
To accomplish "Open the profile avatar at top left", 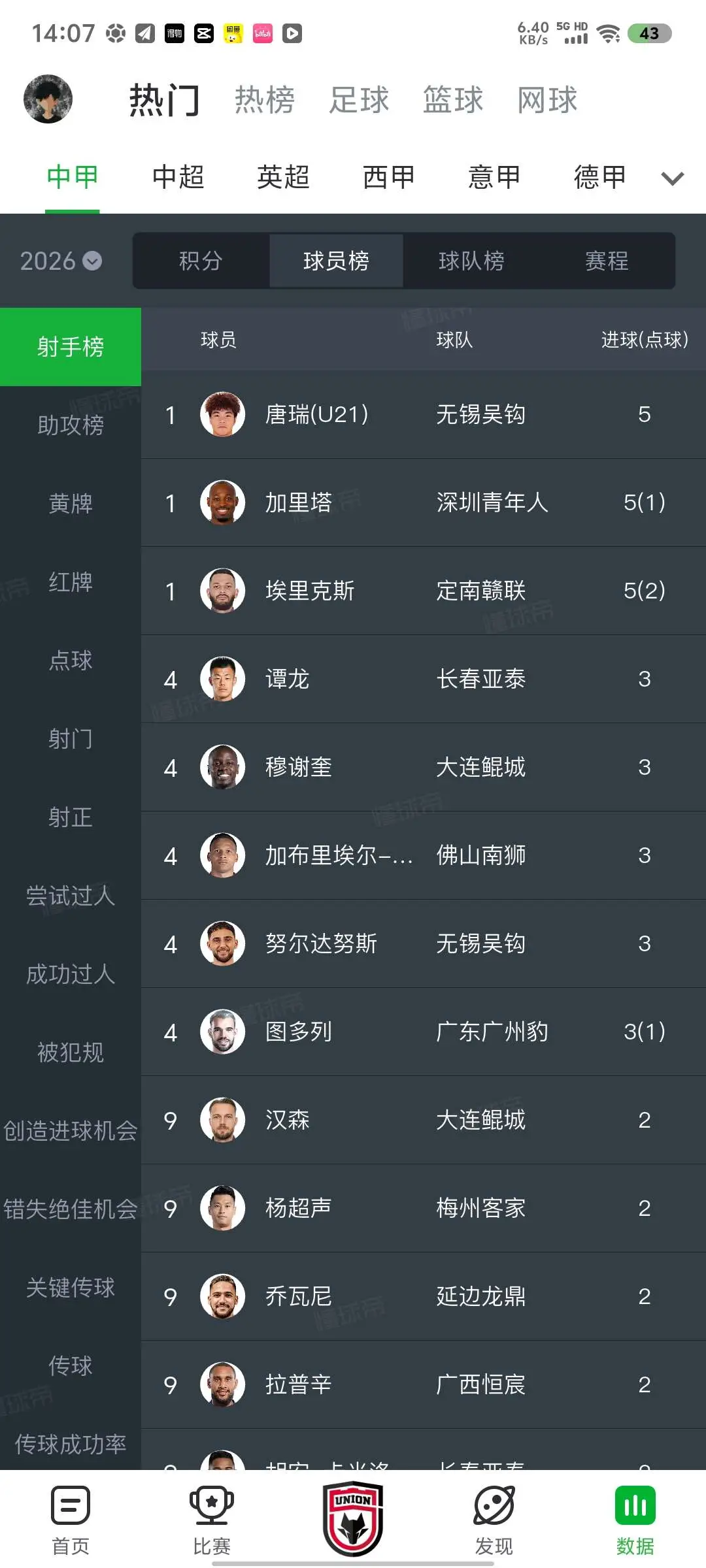I will tap(48, 99).
